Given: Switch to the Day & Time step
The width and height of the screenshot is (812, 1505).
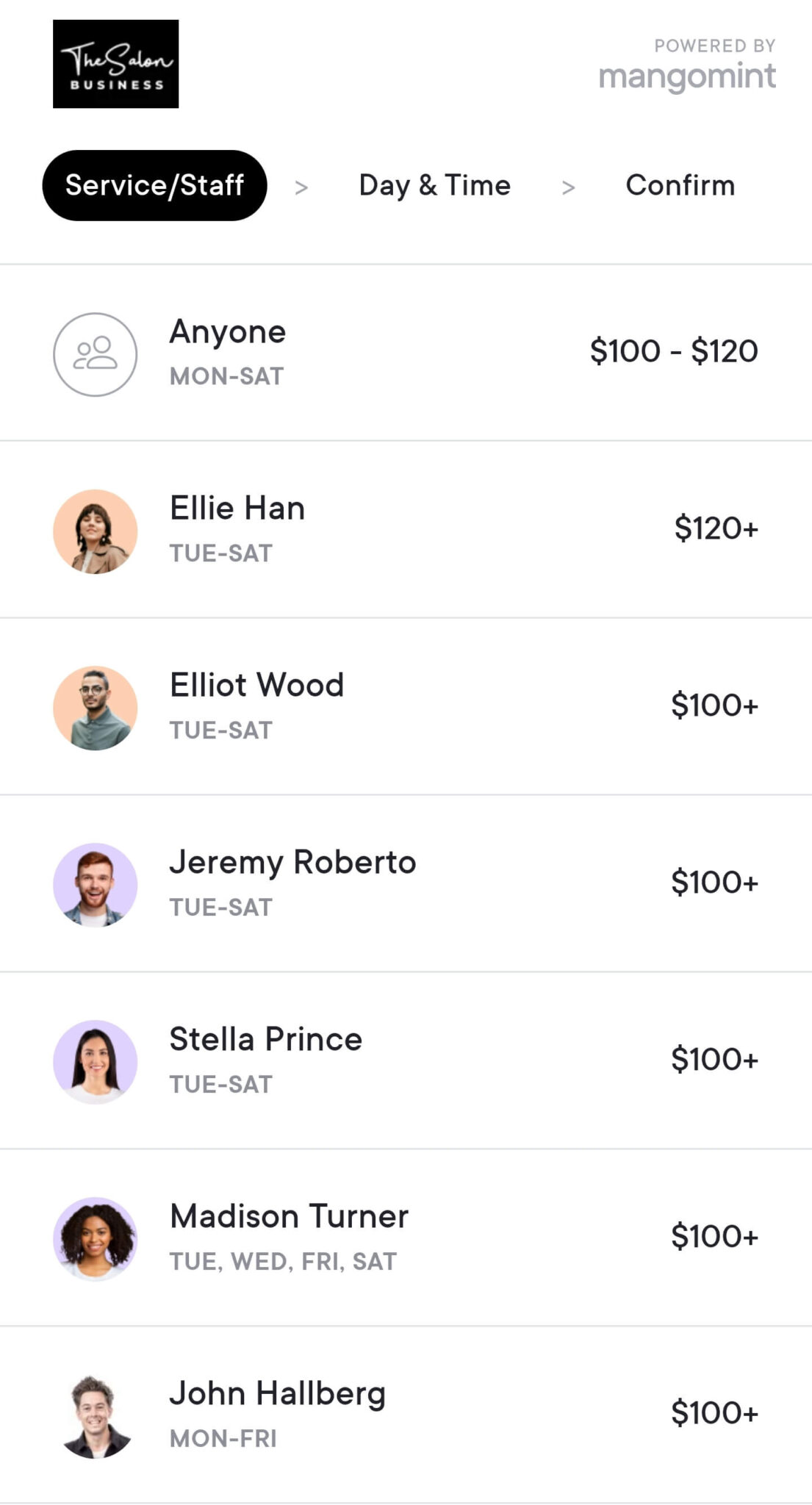Looking at the screenshot, I should 435,185.
